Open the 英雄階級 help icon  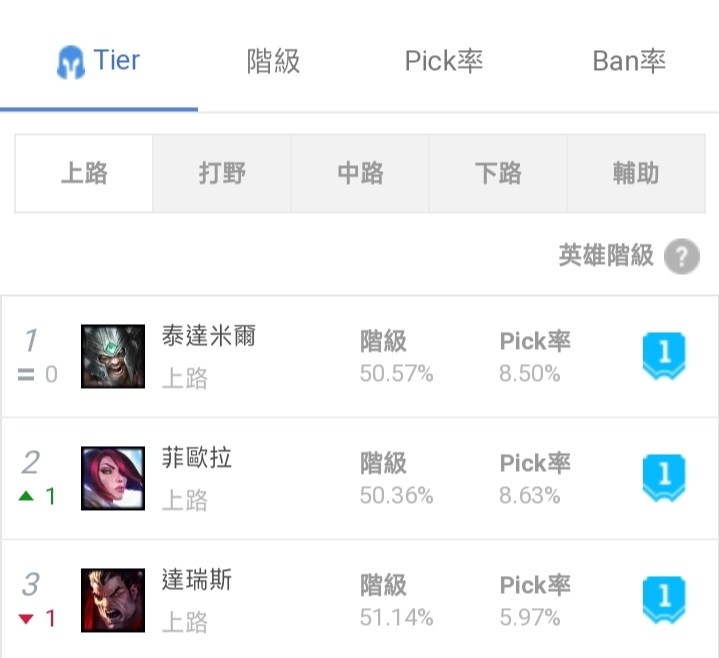tap(682, 257)
